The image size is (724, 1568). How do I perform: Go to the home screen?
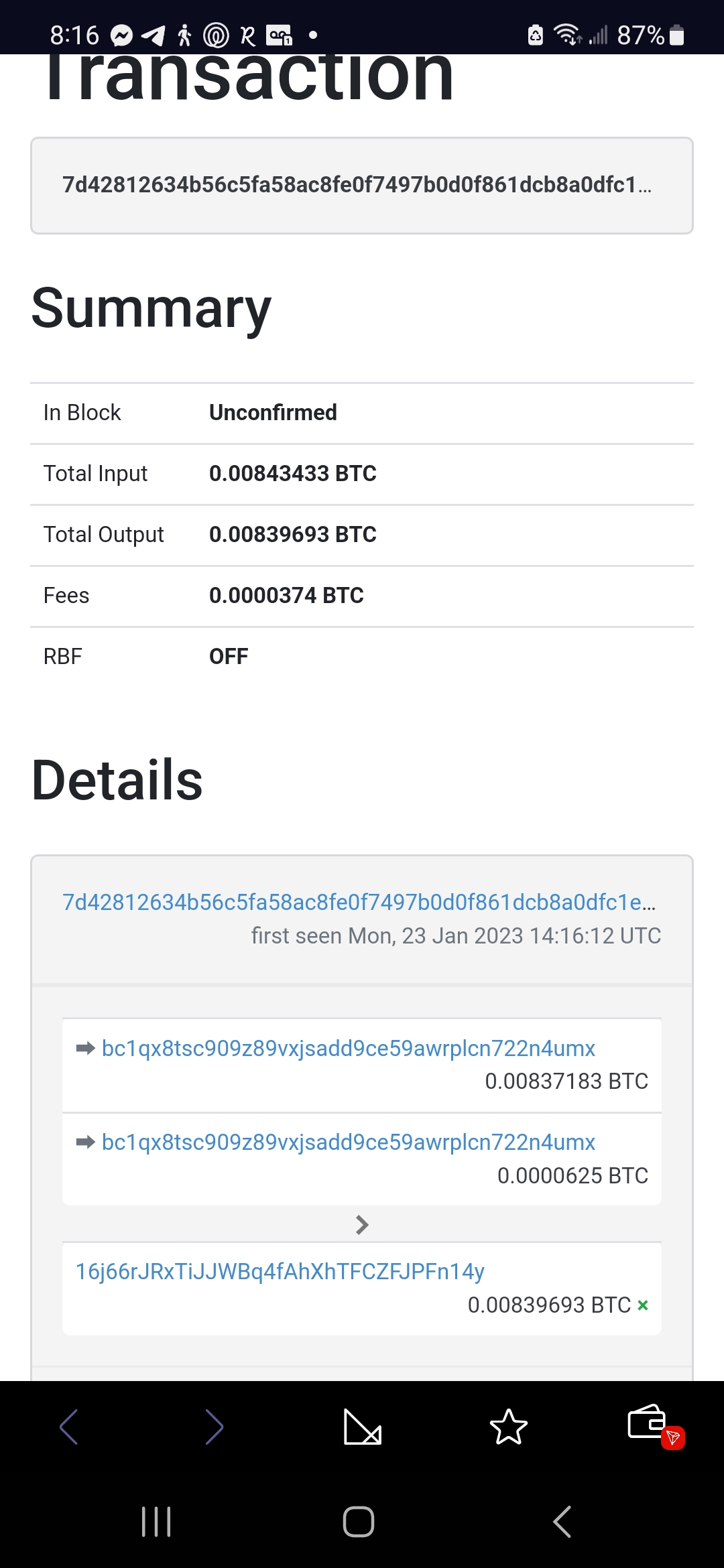coord(359,1521)
